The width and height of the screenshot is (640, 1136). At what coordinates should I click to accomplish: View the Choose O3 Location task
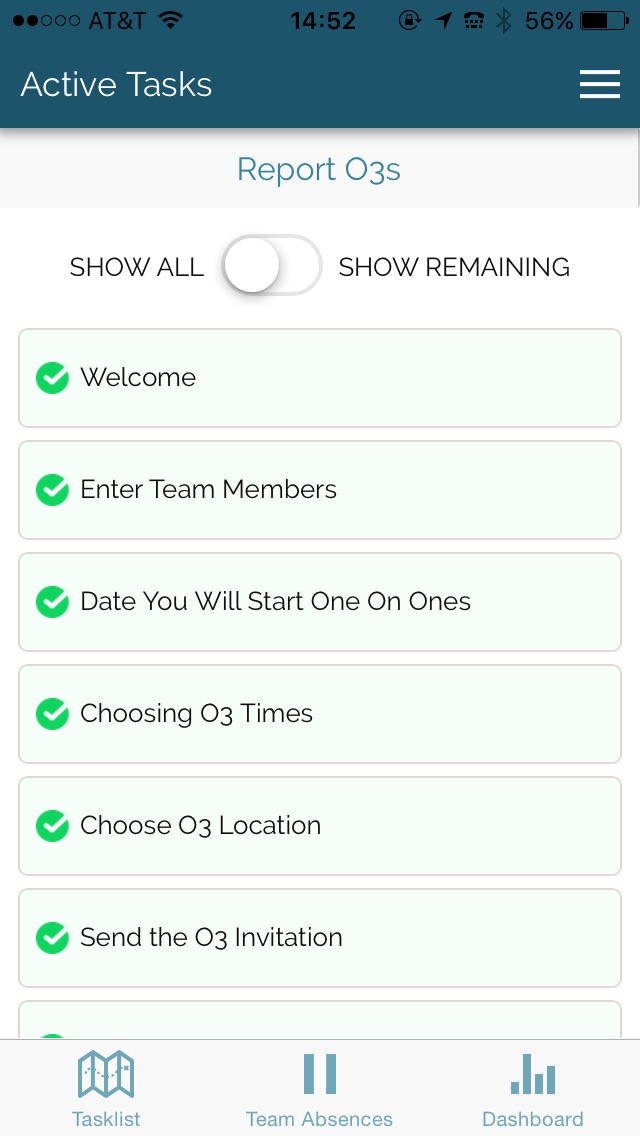click(x=320, y=826)
